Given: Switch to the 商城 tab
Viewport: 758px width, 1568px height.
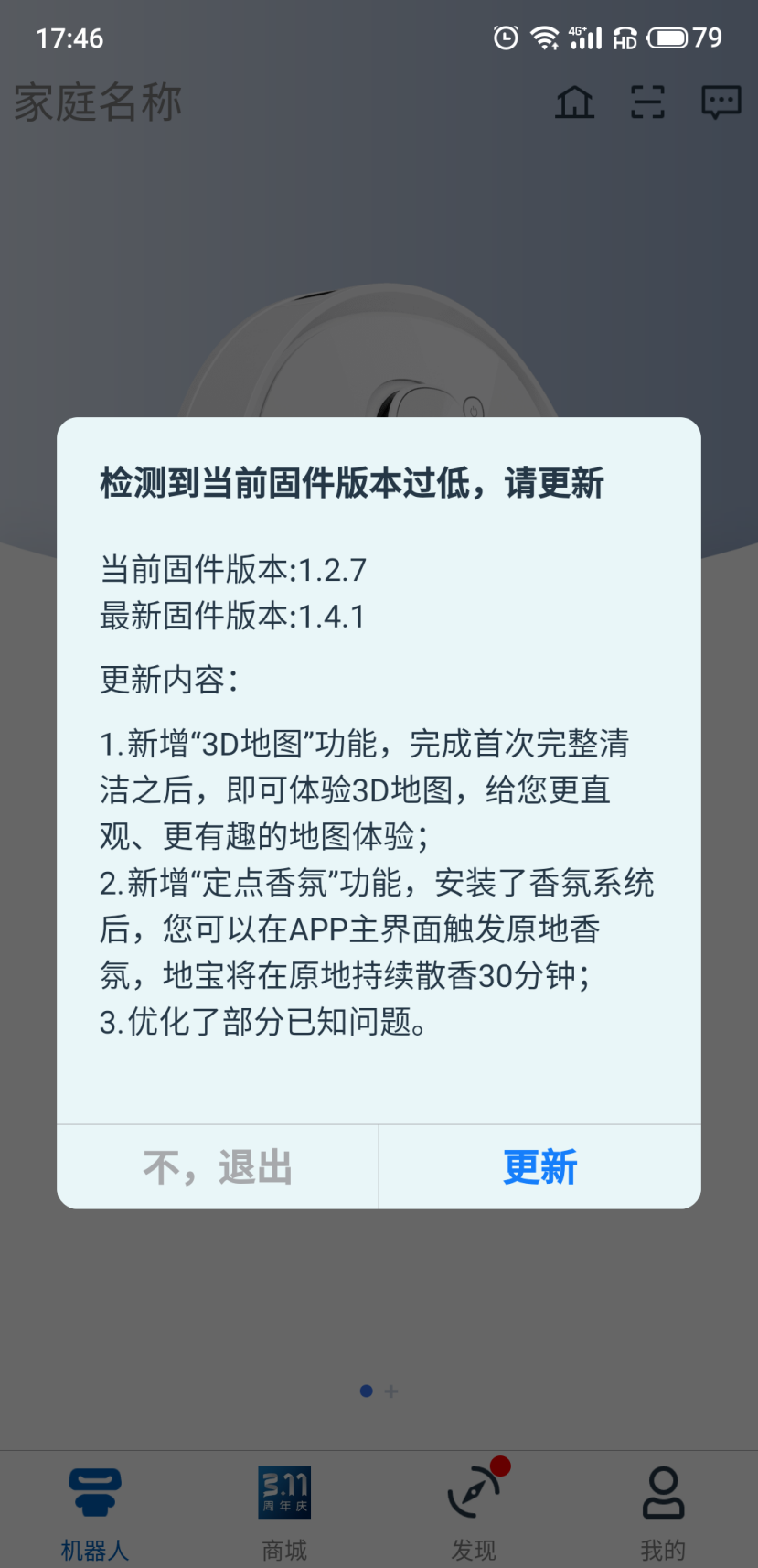Looking at the screenshot, I should pyautogui.click(x=284, y=1509).
